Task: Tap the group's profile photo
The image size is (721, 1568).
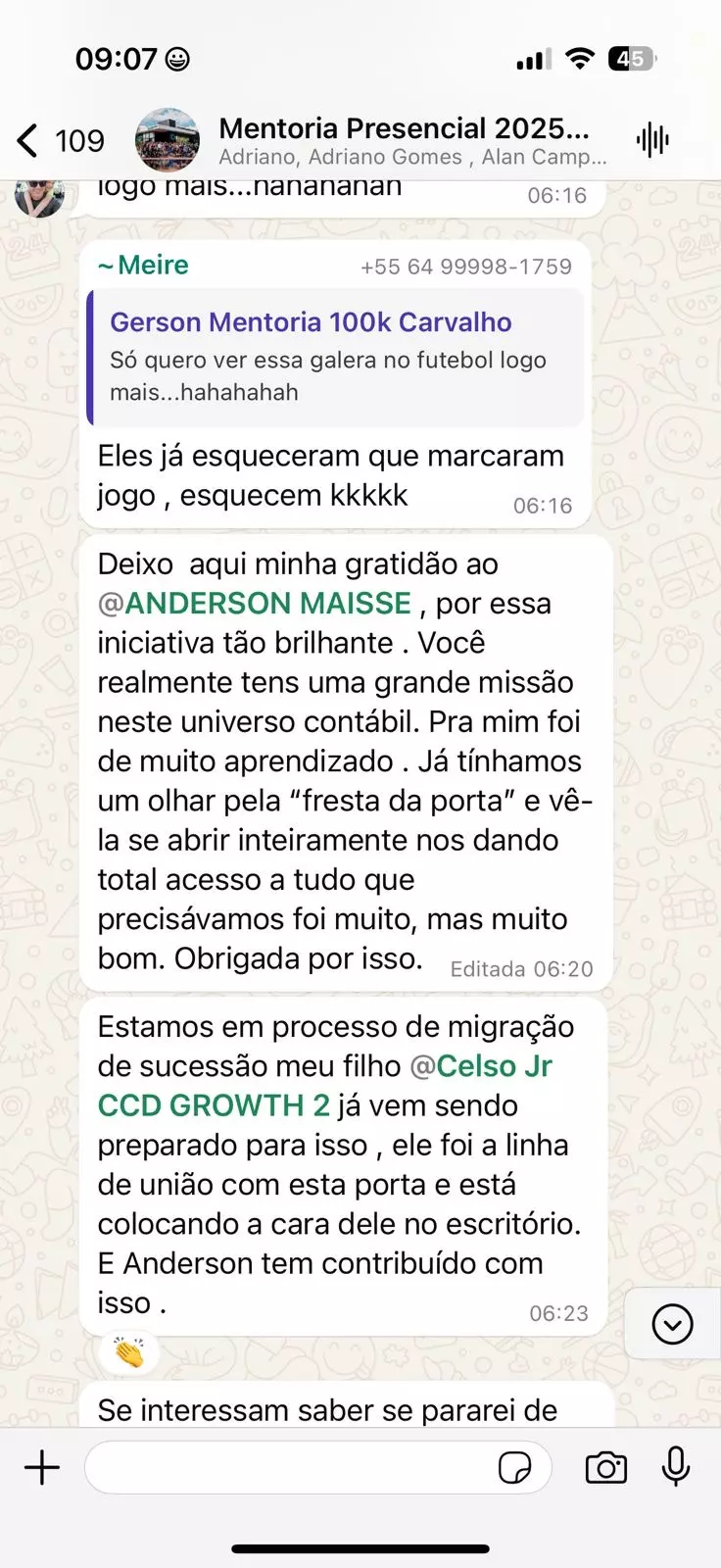Action: [x=168, y=140]
